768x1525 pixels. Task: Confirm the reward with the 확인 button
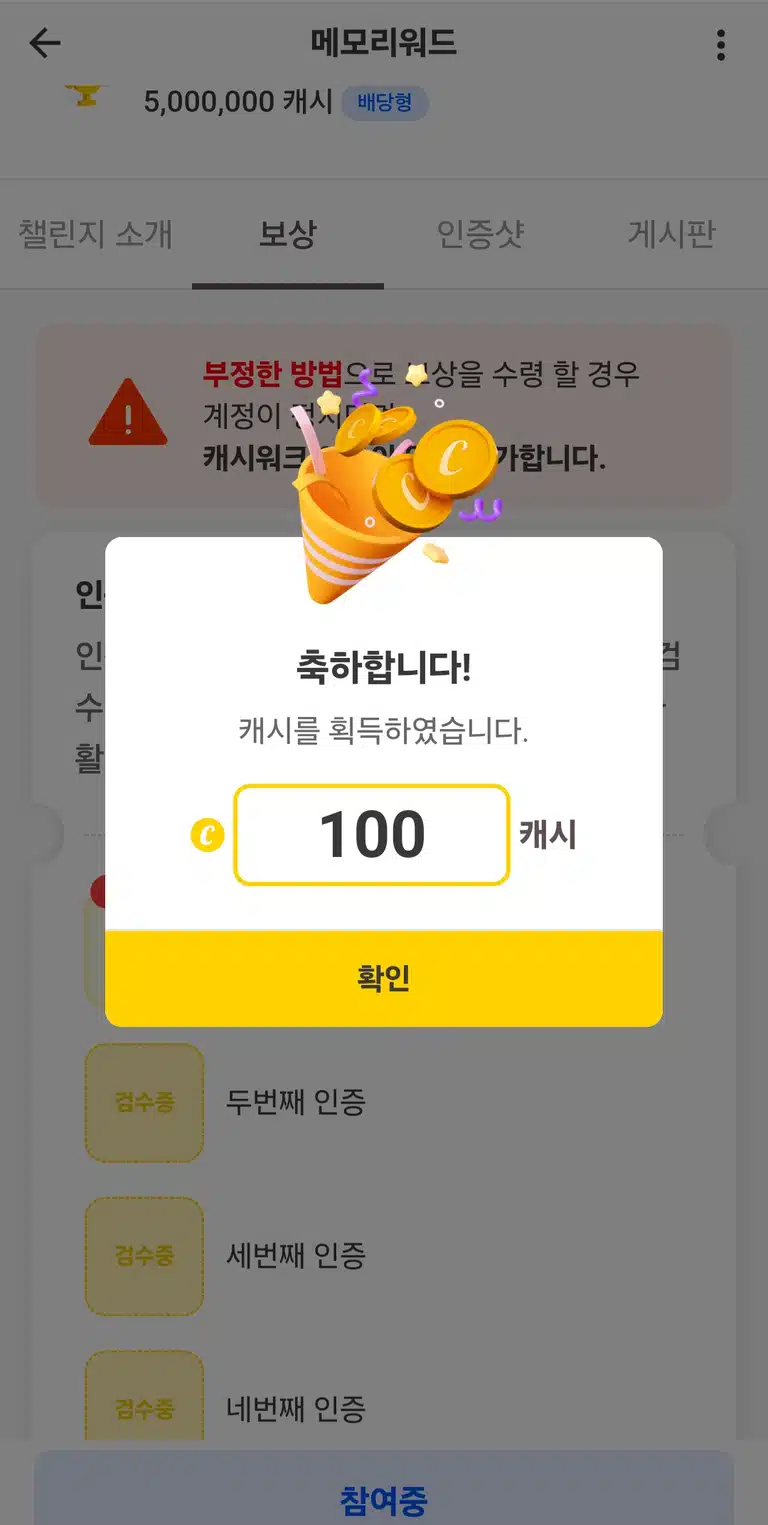tap(384, 978)
